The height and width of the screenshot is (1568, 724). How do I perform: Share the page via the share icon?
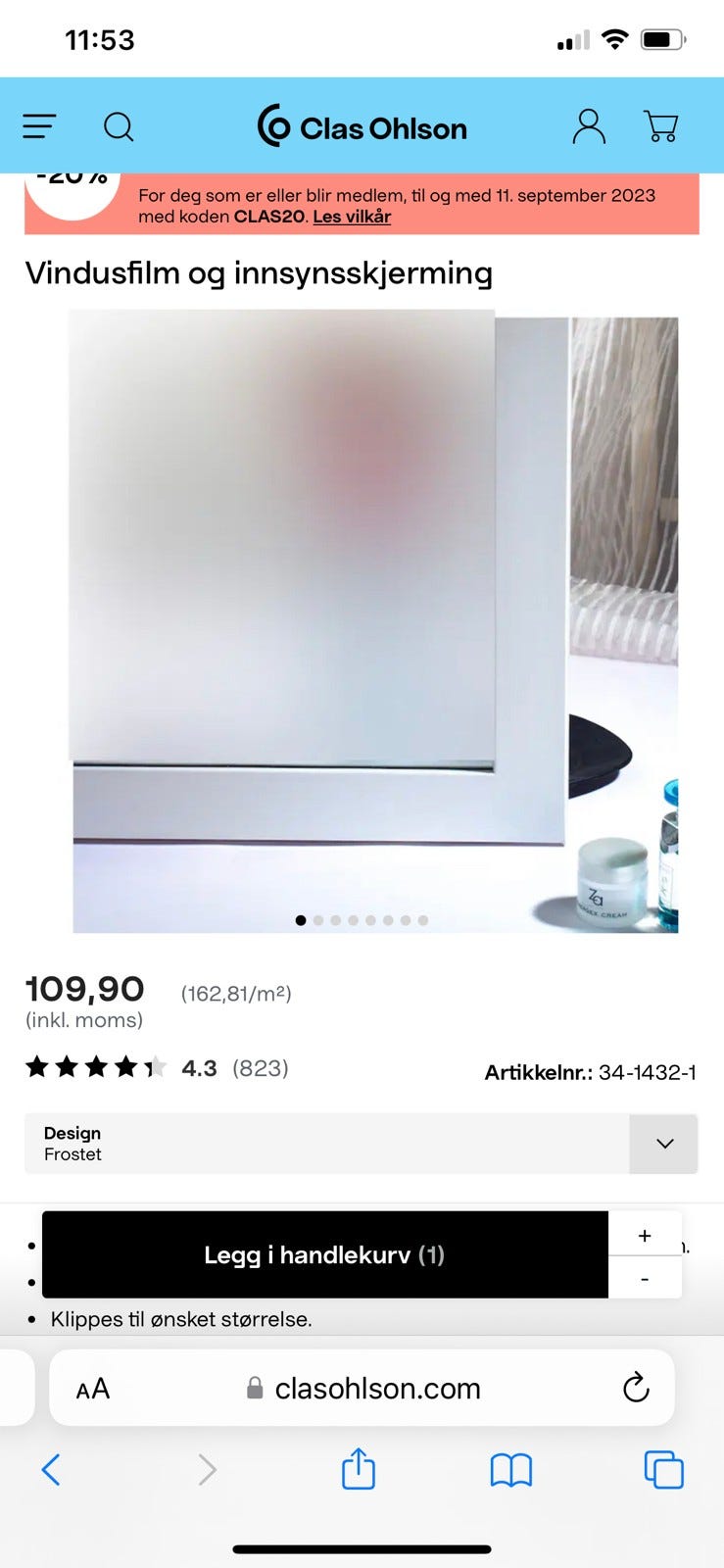point(359,1469)
